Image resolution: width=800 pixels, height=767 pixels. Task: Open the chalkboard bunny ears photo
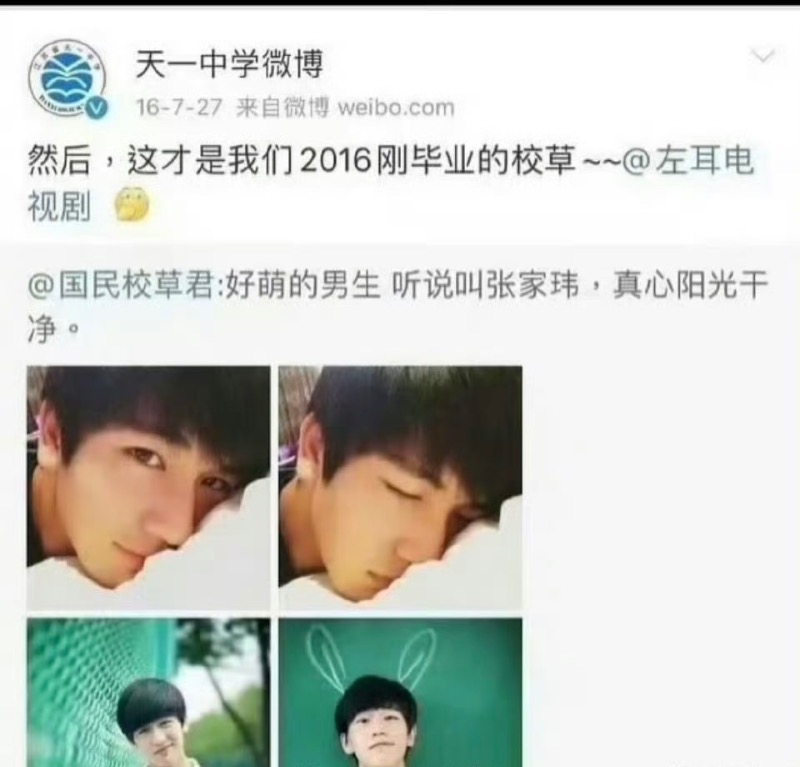(400, 692)
